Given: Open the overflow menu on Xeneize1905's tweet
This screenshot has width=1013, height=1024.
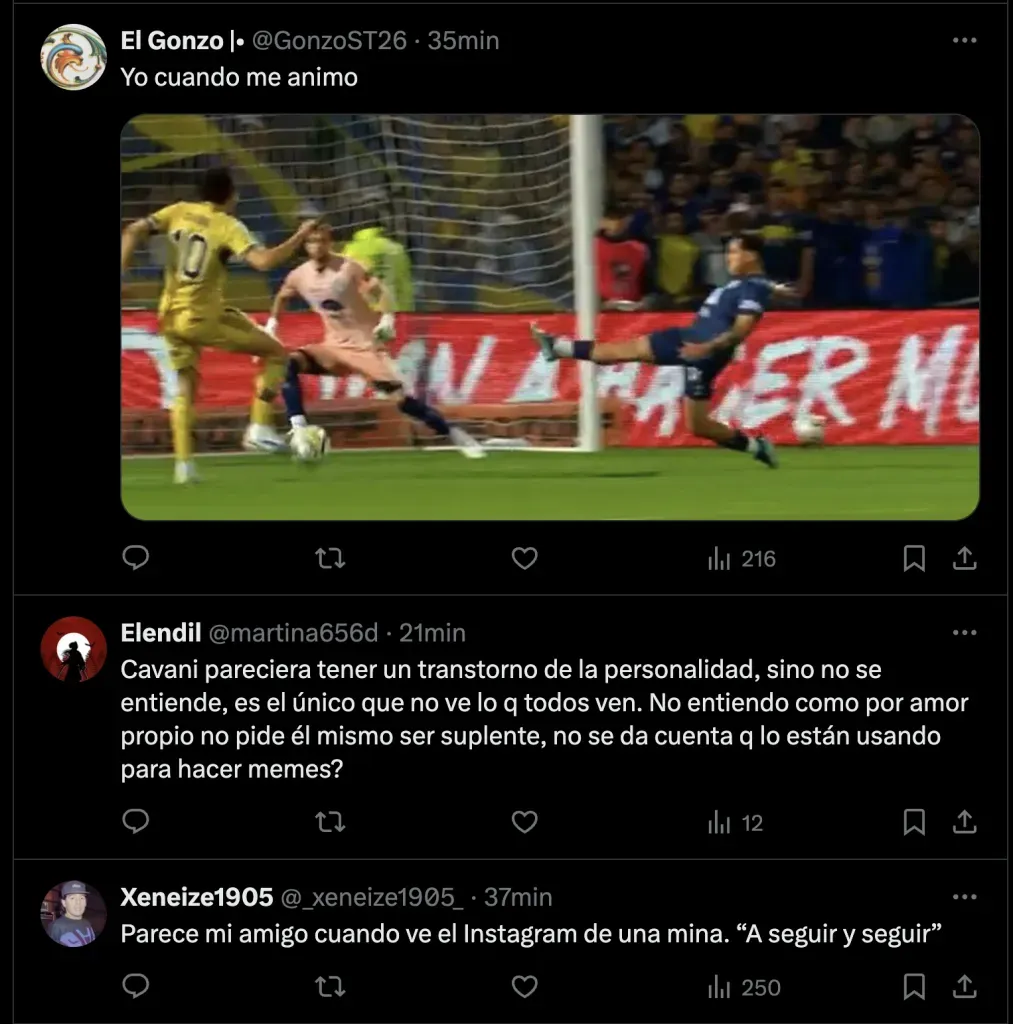Looking at the screenshot, I should tap(964, 897).
